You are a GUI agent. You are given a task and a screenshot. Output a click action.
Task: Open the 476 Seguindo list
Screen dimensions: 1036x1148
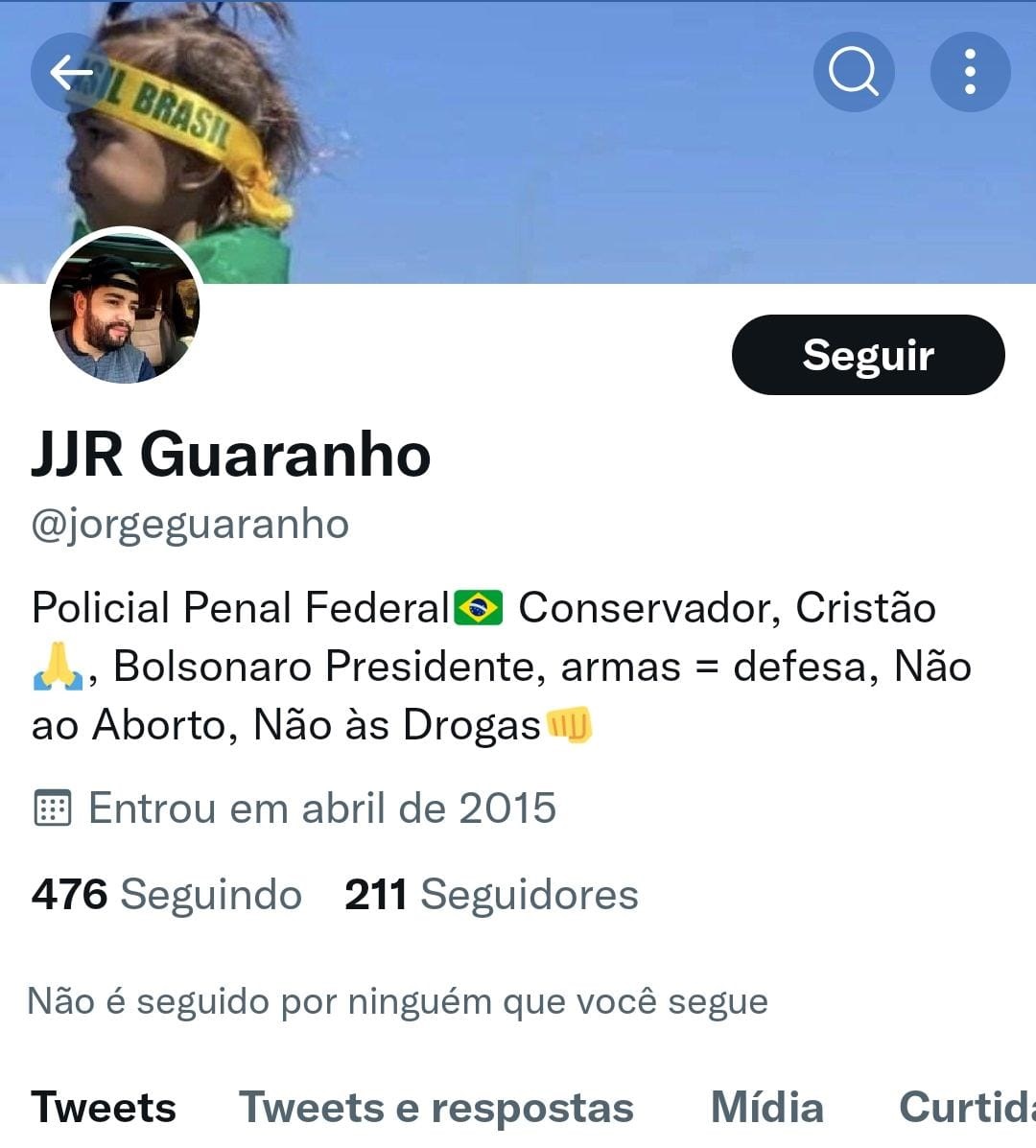[x=167, y=895]
